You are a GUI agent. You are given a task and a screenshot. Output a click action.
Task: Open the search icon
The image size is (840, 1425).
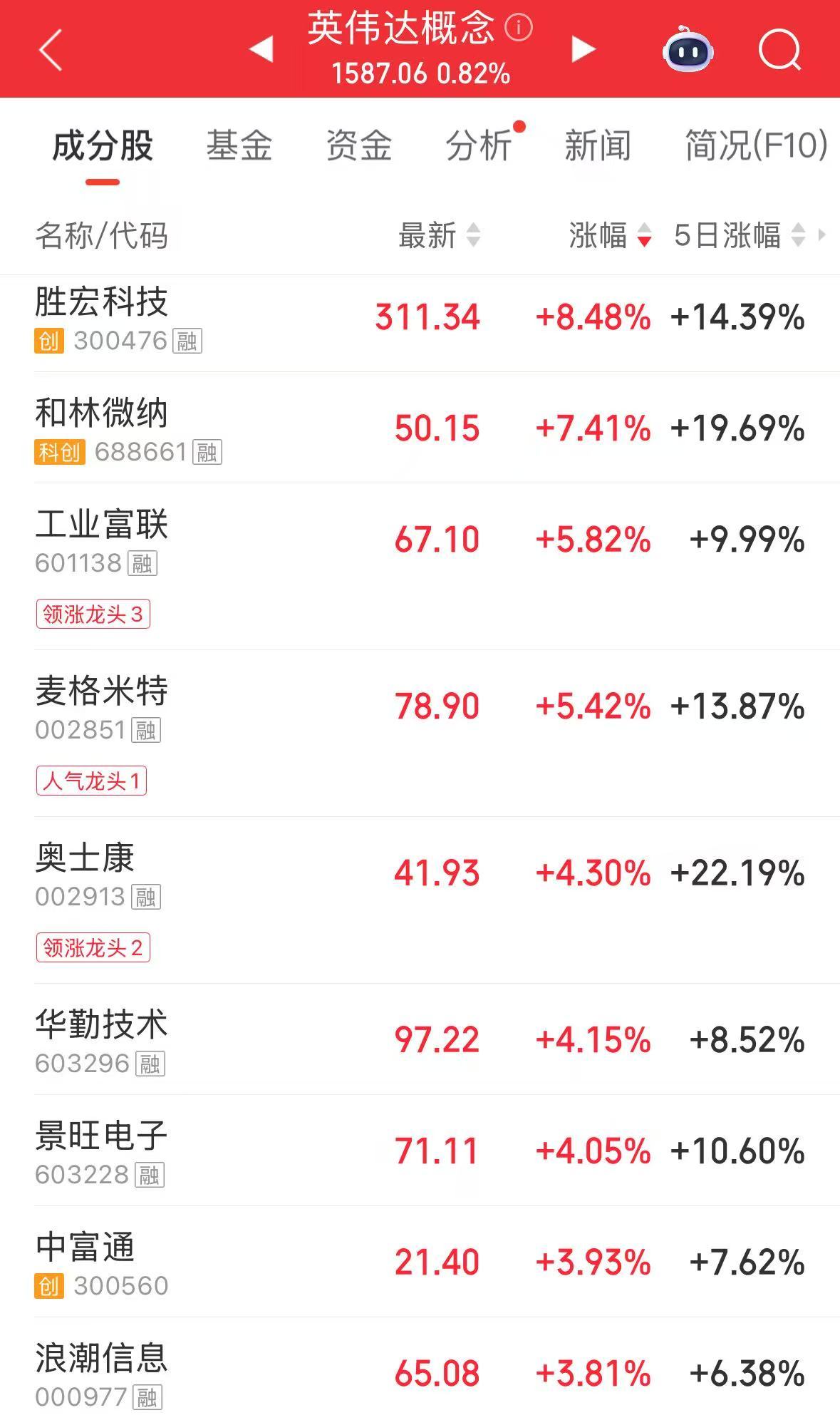coord(779,50)
